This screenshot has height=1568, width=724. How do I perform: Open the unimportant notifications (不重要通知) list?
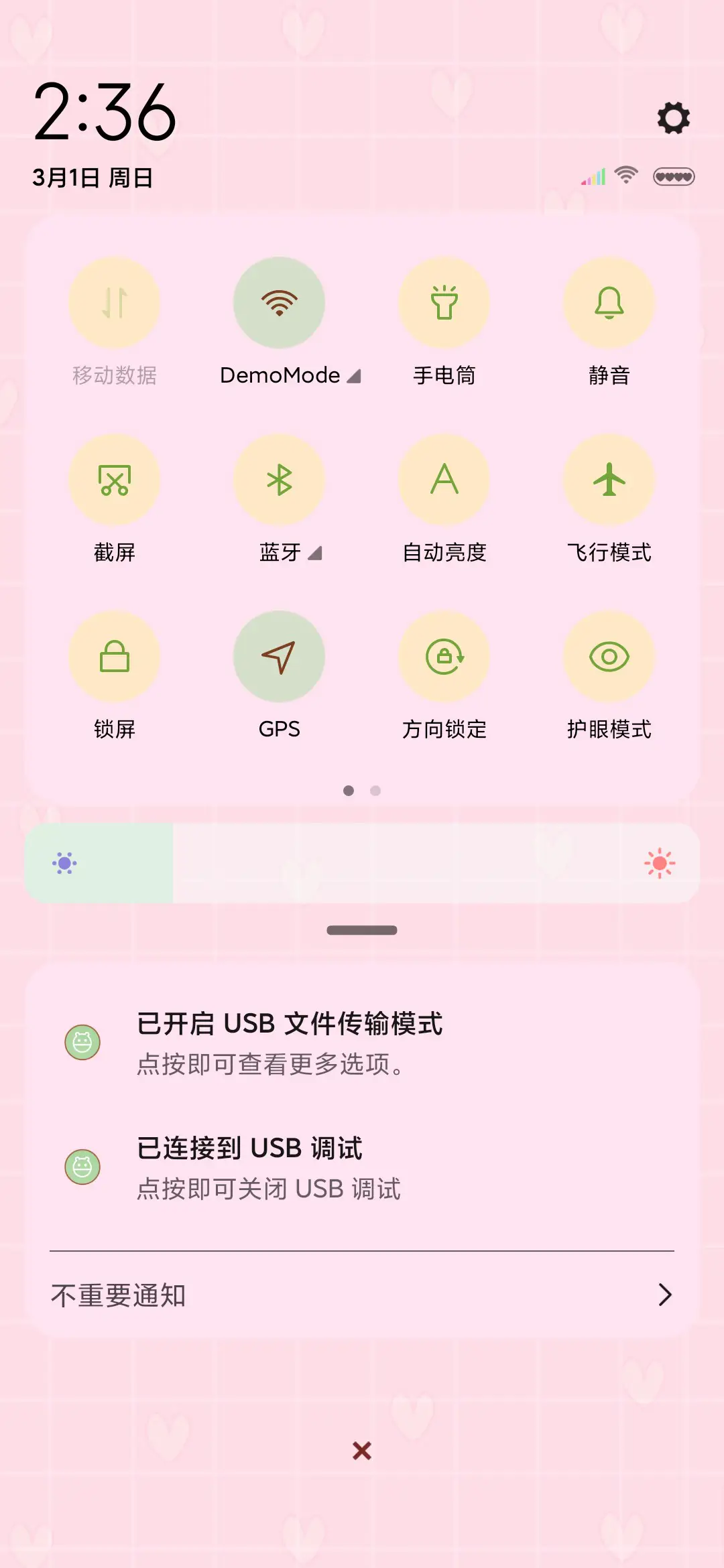pyautogui.click(x=362, y=1295)
